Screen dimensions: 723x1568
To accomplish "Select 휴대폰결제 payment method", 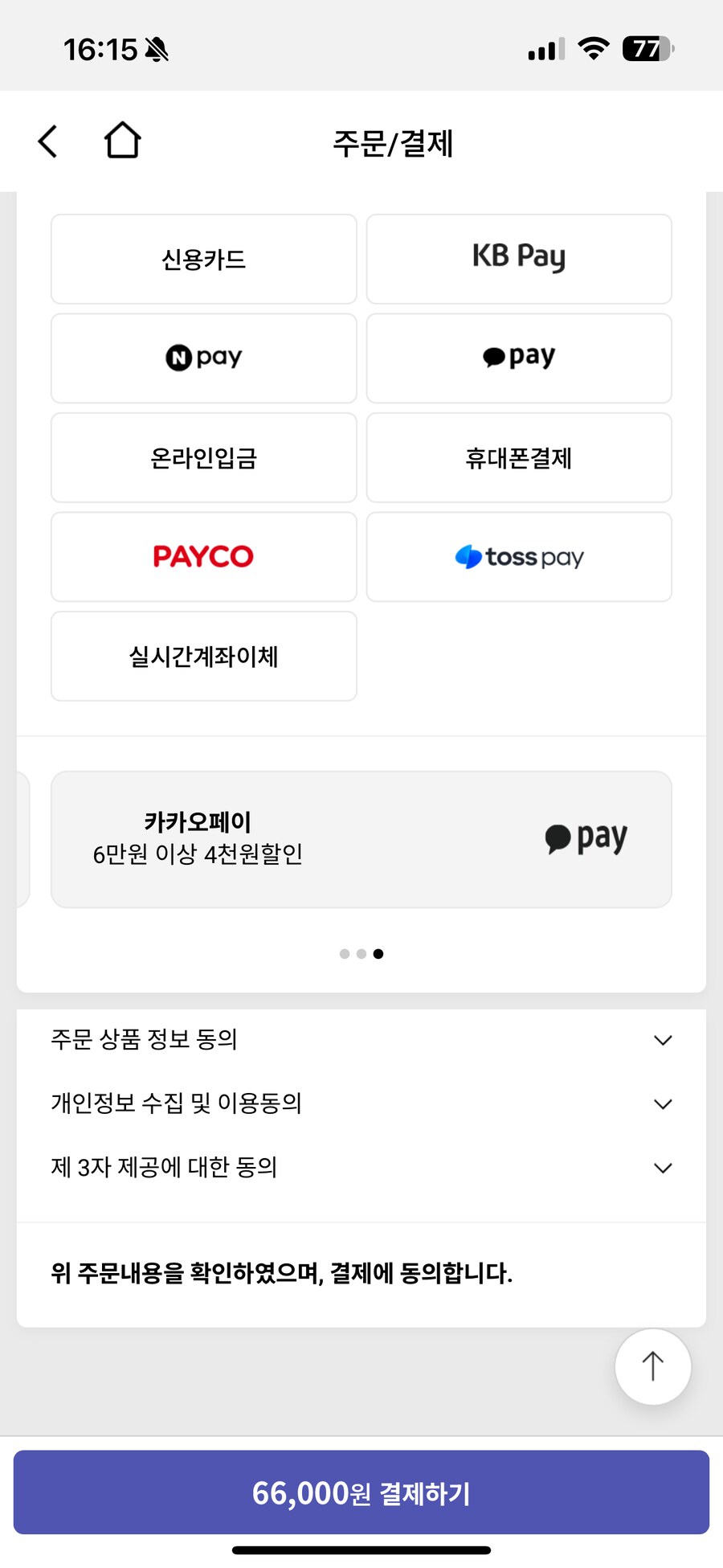I will (518, 457).
